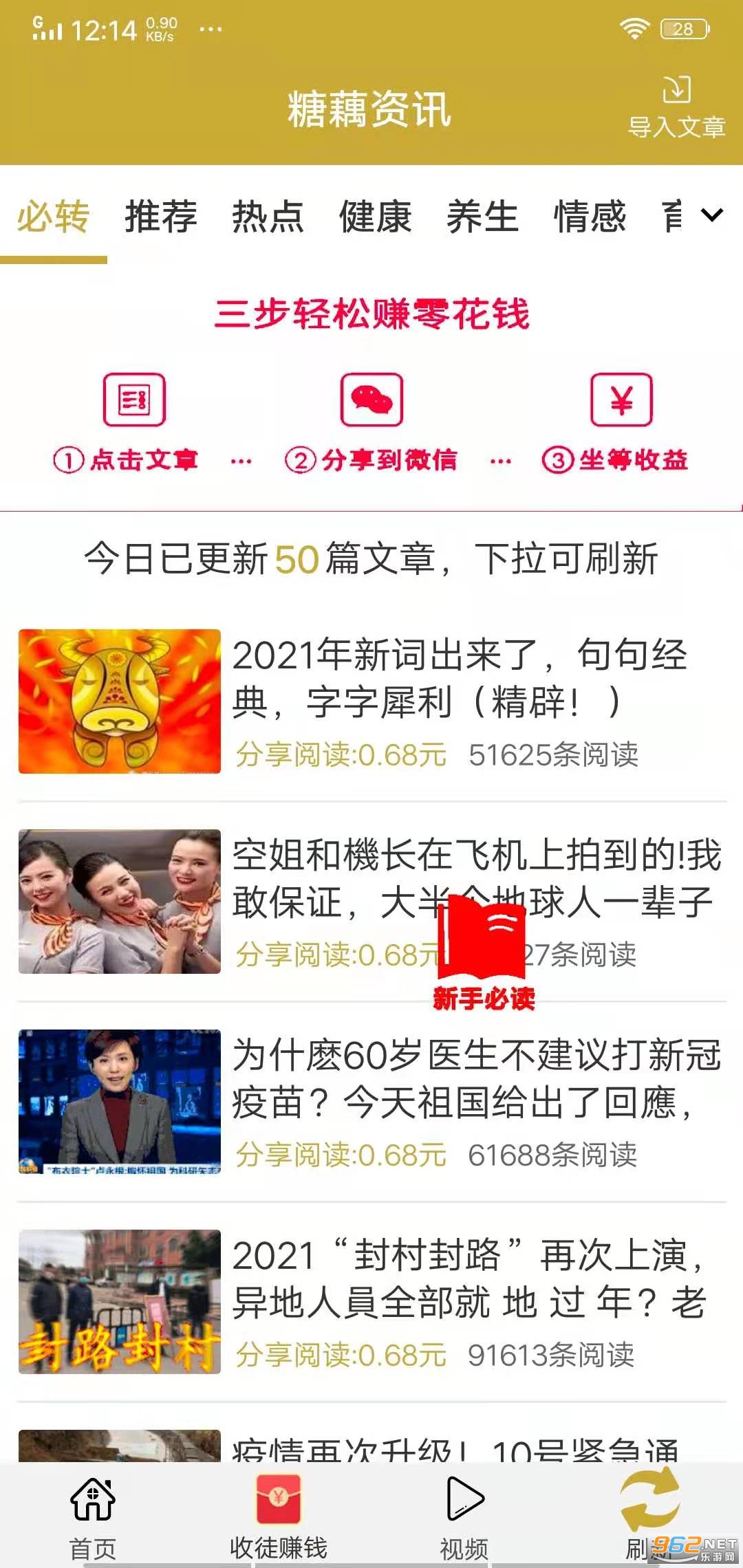743x1568 pixels.
Task: Select the 必转 tab
Action: 54,217
